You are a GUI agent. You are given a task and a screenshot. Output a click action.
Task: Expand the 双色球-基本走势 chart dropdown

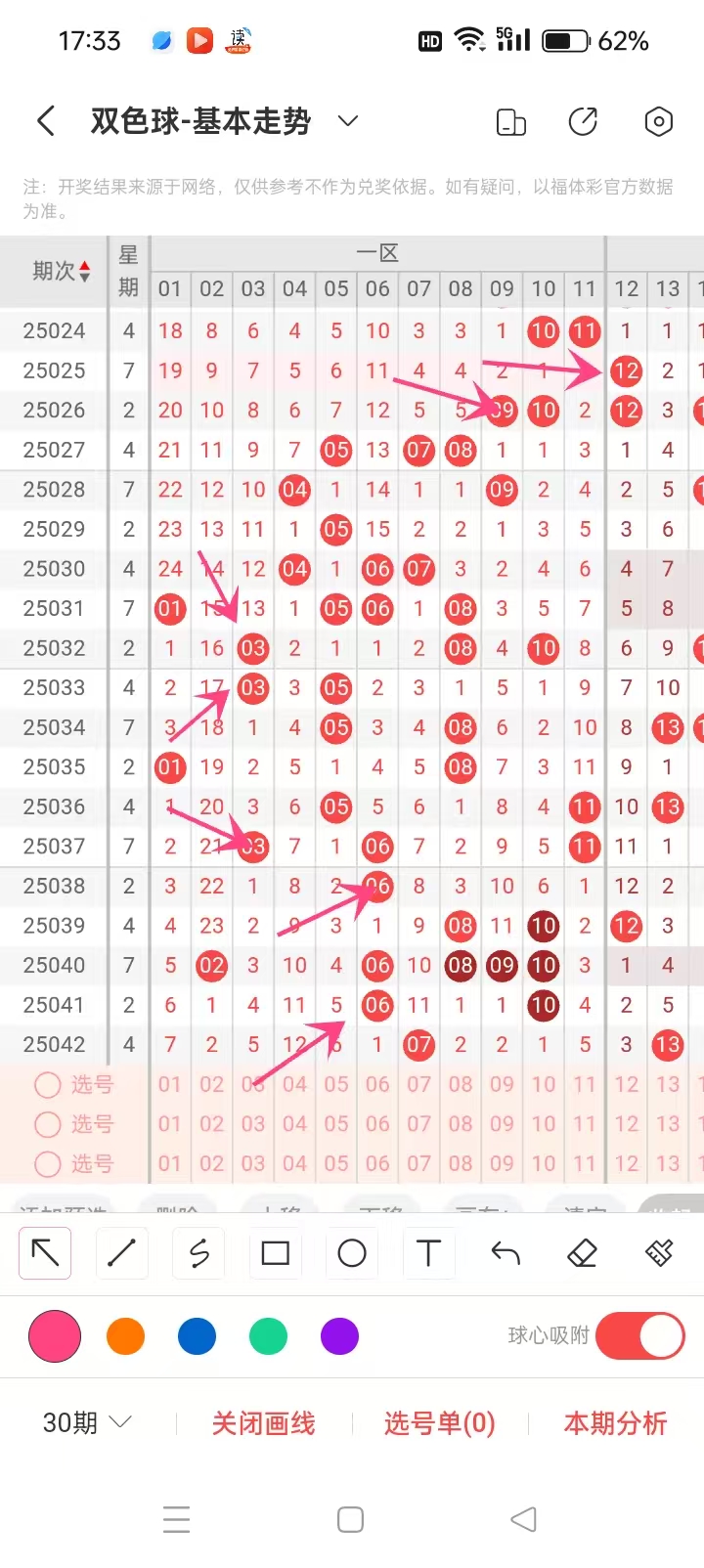(348, 121)
